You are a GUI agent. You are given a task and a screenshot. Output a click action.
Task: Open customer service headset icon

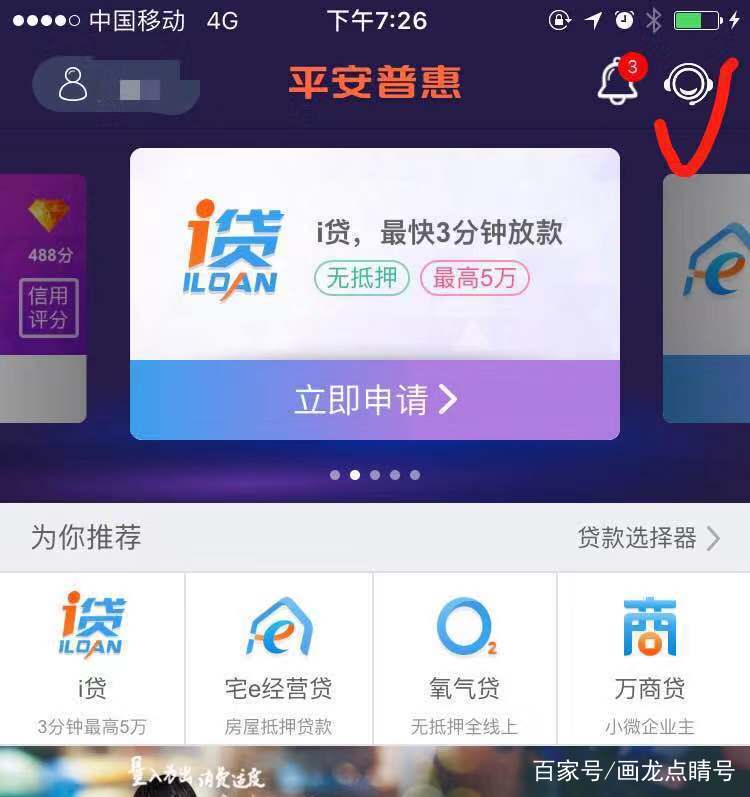tap(689, 84)
